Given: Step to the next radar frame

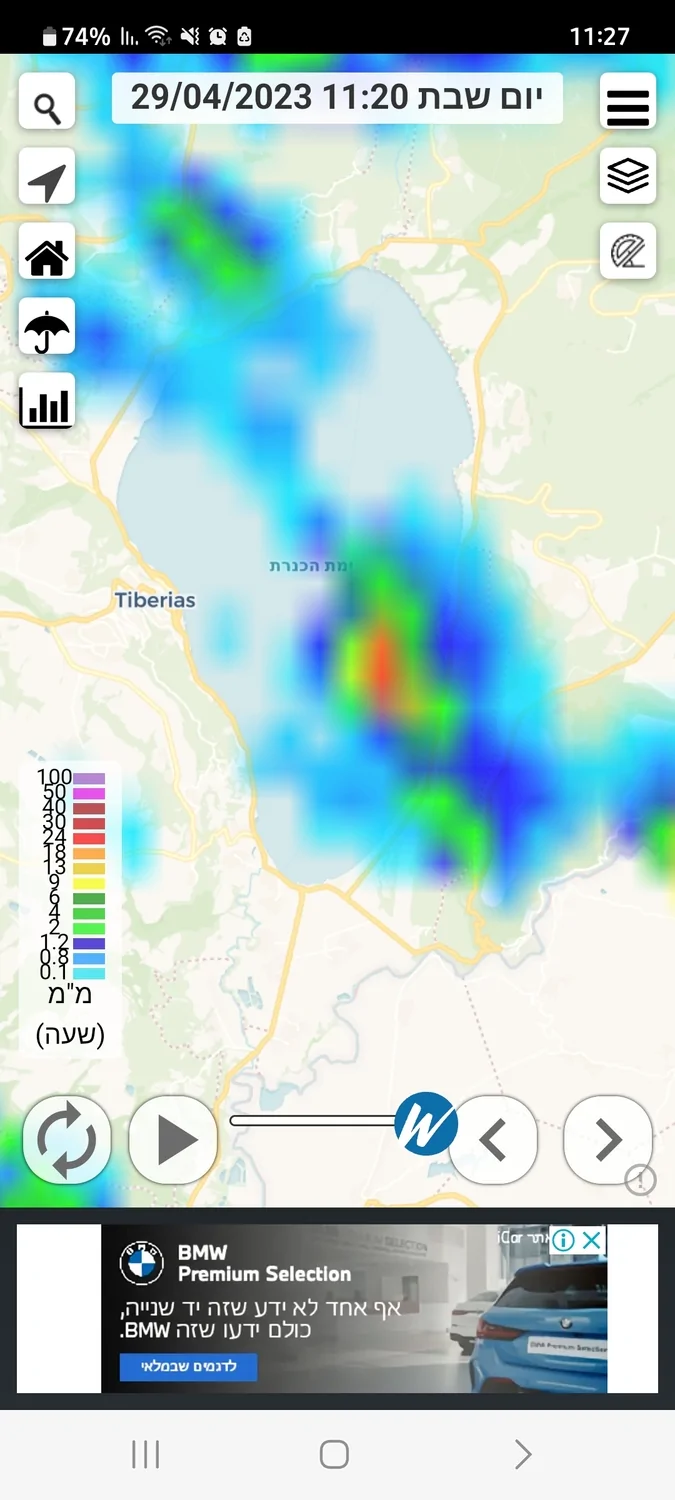Looking at the screenshot, I should pos(607,1139).
